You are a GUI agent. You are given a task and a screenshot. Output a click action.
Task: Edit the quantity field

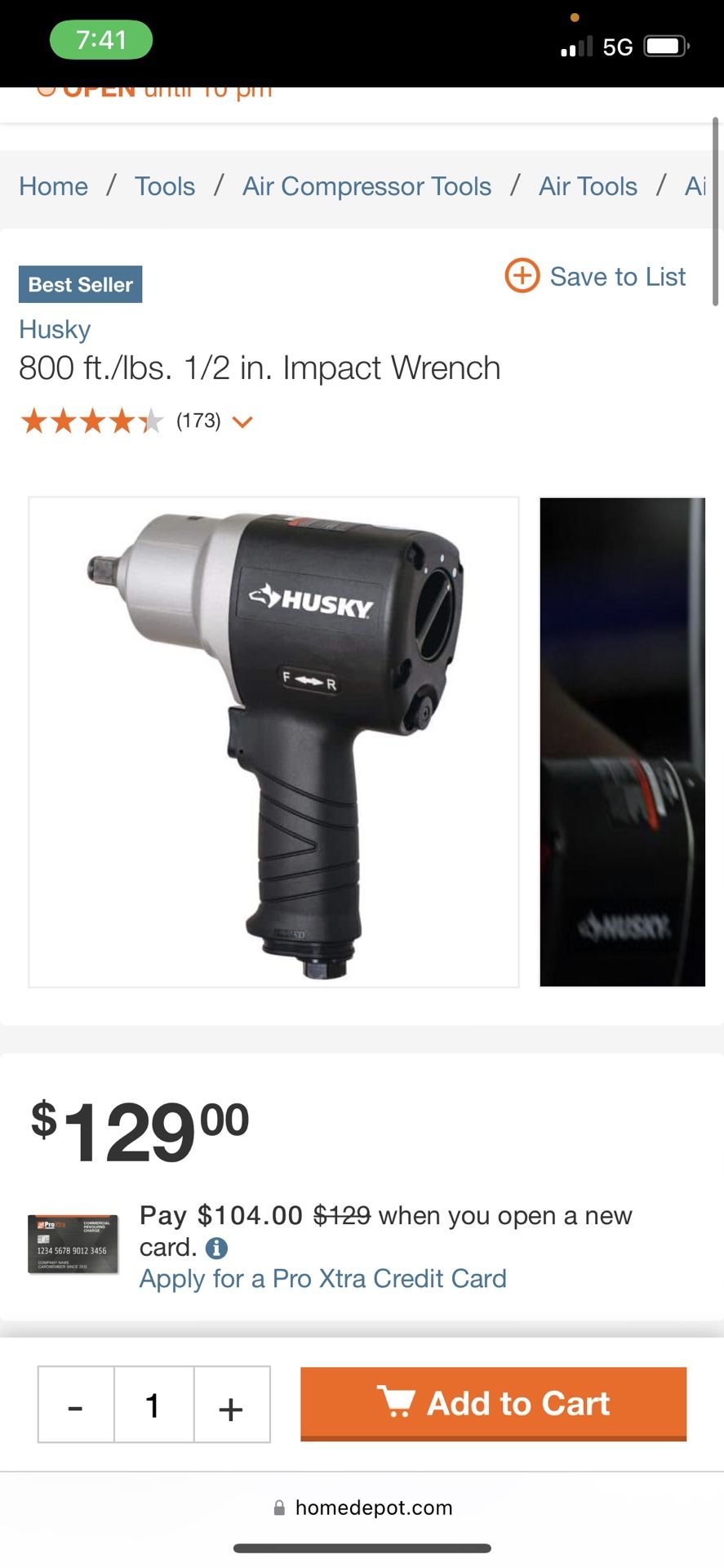pyautogui.click(x=153, y=1405)
